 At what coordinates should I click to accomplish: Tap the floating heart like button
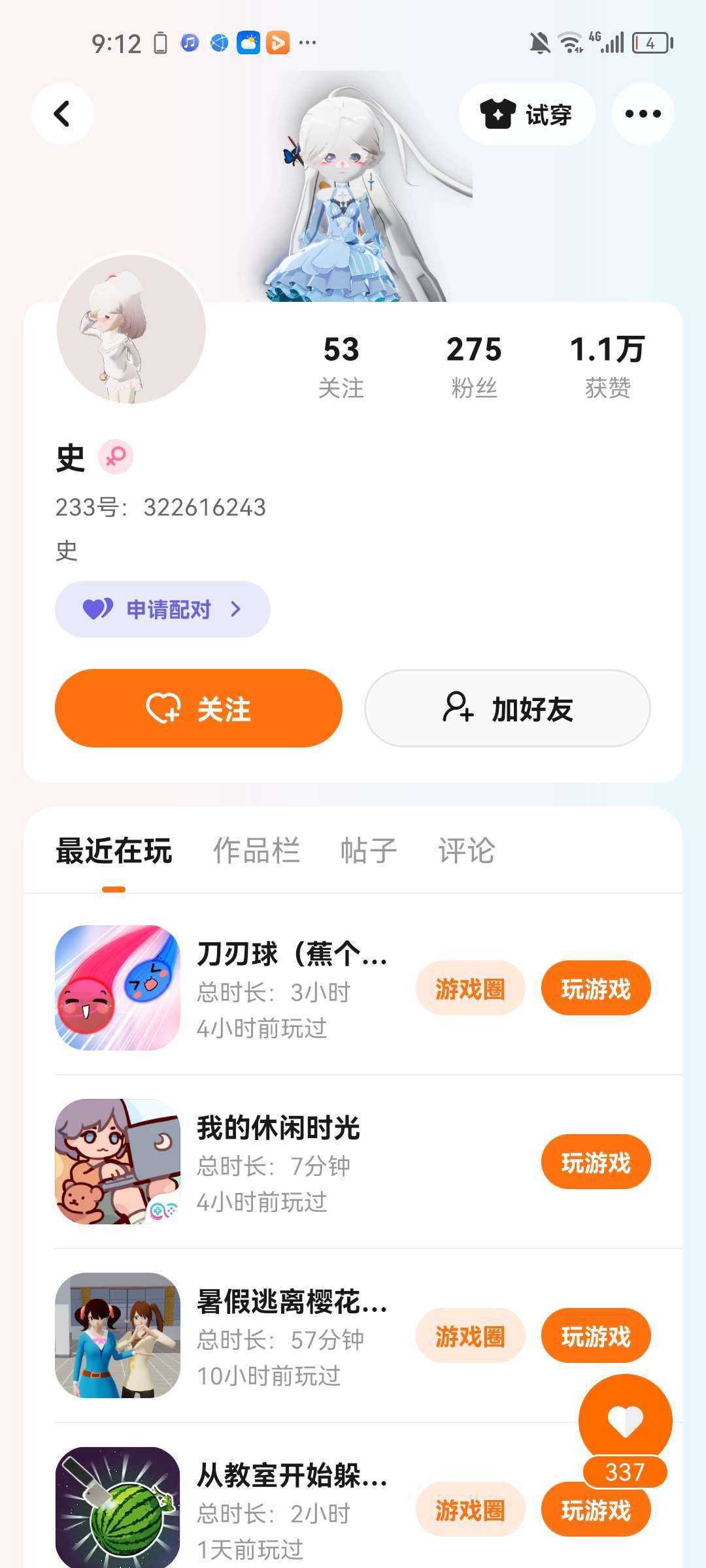[x=625, y=1420]
